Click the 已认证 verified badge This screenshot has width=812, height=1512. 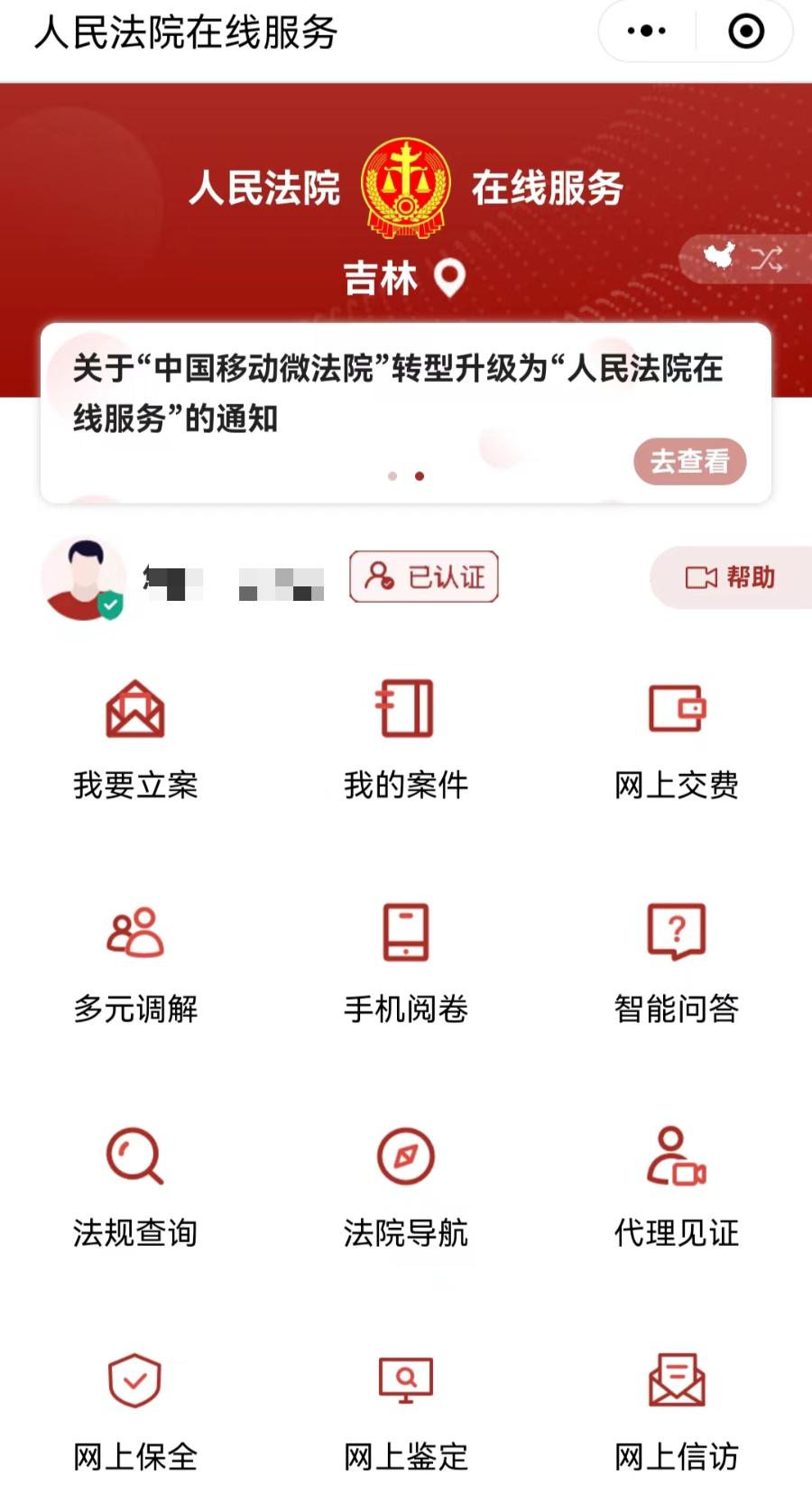(x=422, y=577)
